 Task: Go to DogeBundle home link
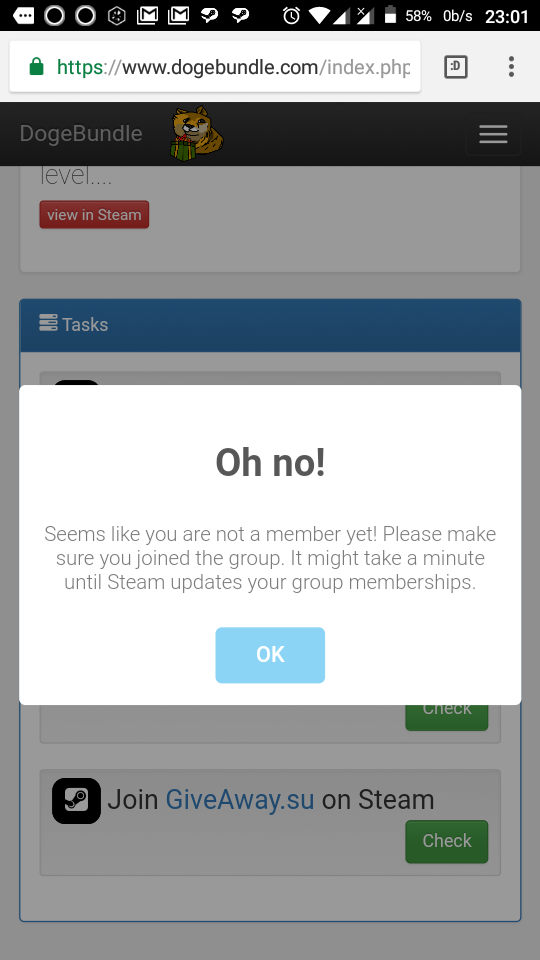pyautogui.click(x=81, y=133)
